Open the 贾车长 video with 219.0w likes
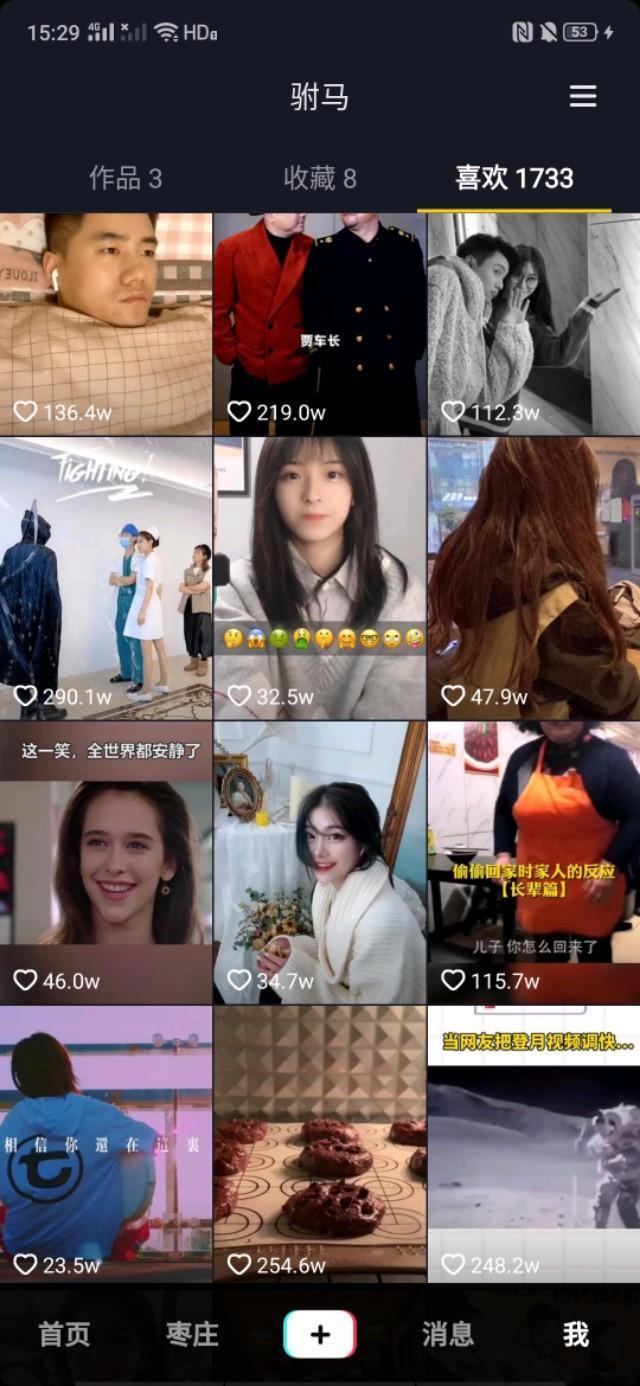The image size is (640, 1386). (320, 325)
